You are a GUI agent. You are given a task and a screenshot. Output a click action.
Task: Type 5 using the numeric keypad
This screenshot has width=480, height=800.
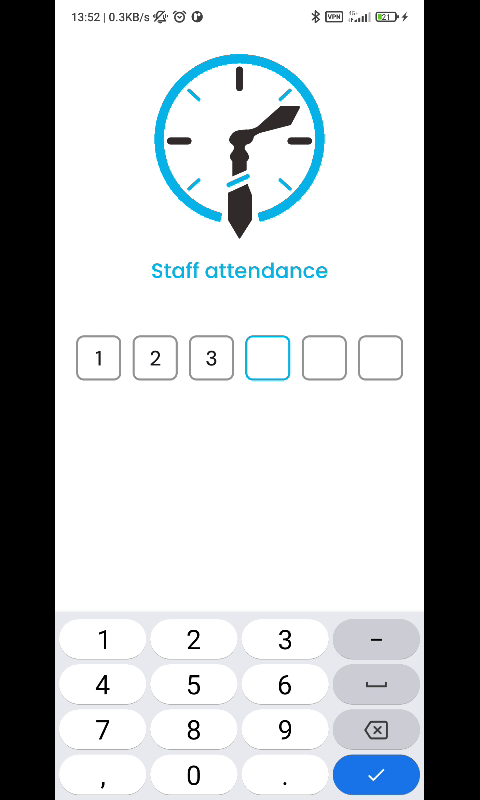click(x=194, y=685)
